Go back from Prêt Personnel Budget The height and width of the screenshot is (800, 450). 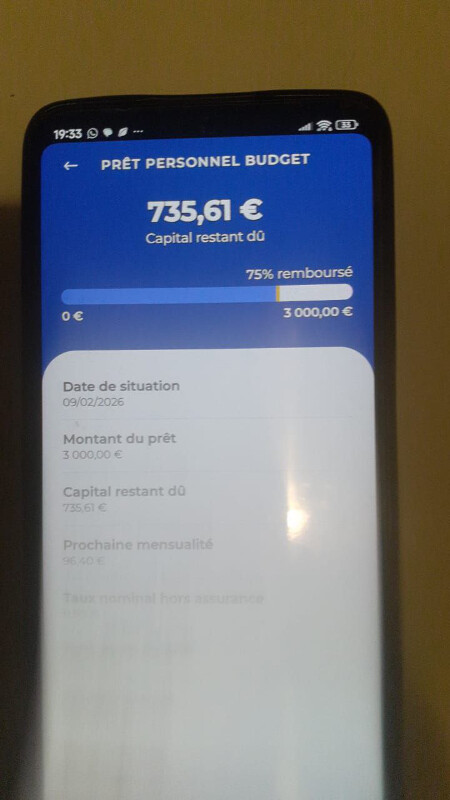tap(71, 166)
